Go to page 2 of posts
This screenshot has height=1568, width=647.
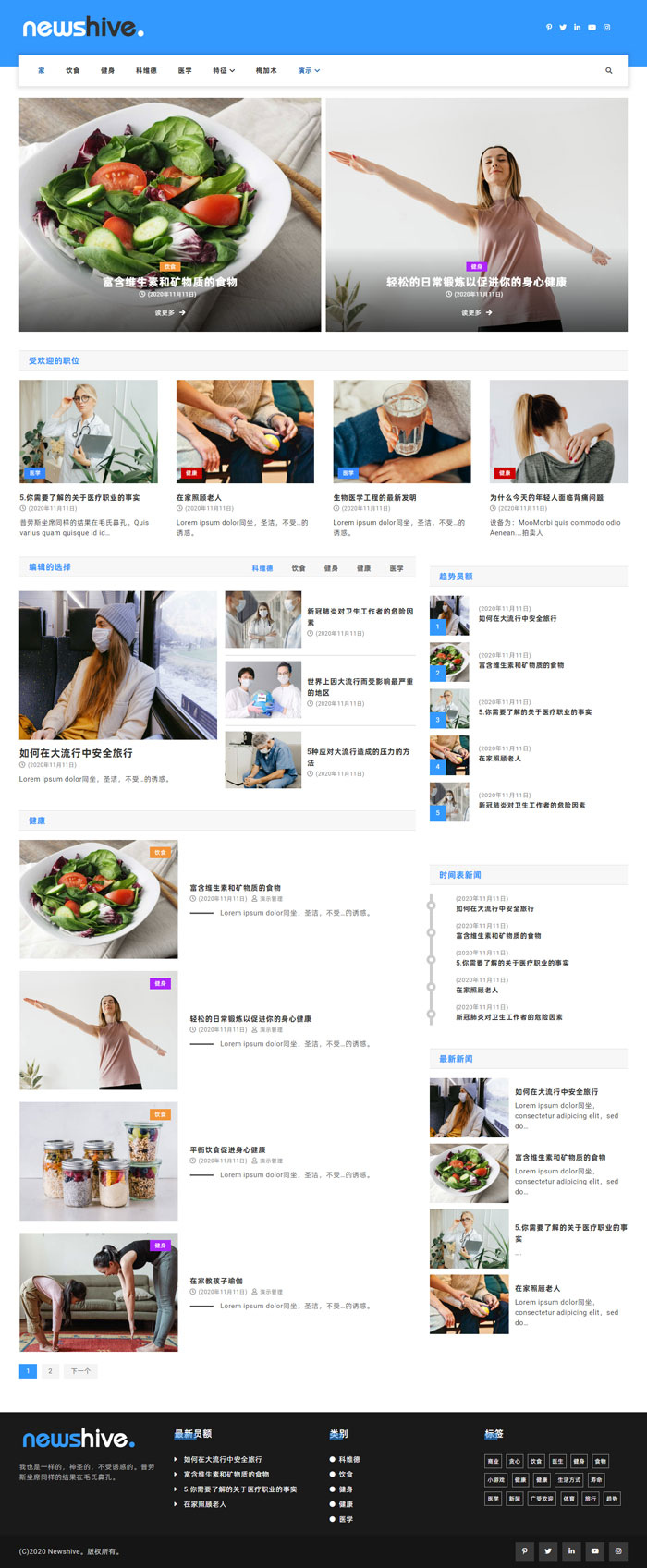pyautogui.click(x=50, y=1370)
